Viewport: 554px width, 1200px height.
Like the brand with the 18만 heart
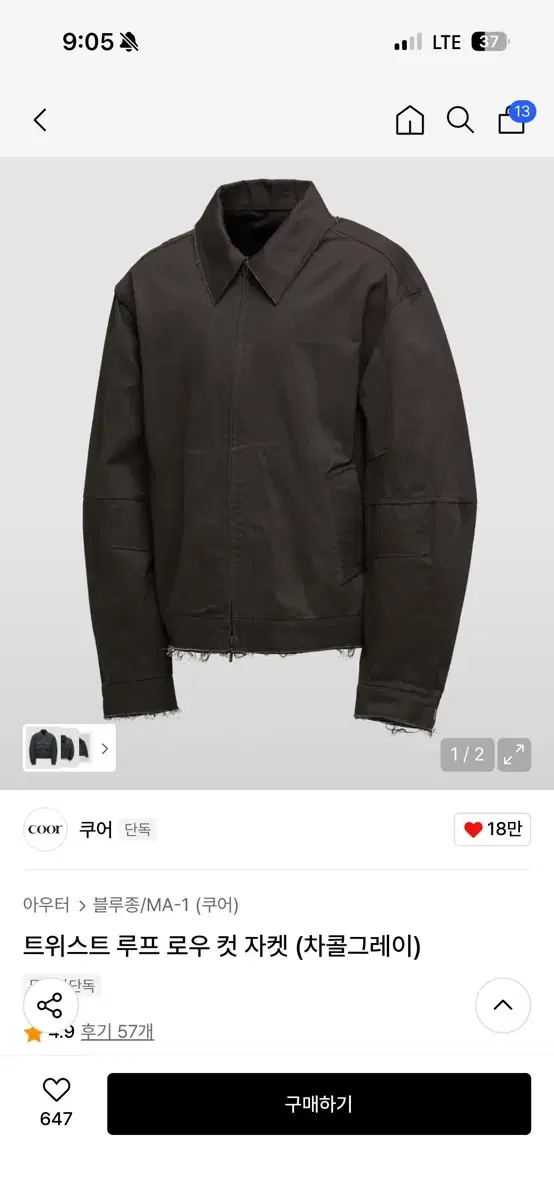coord(492,829)
